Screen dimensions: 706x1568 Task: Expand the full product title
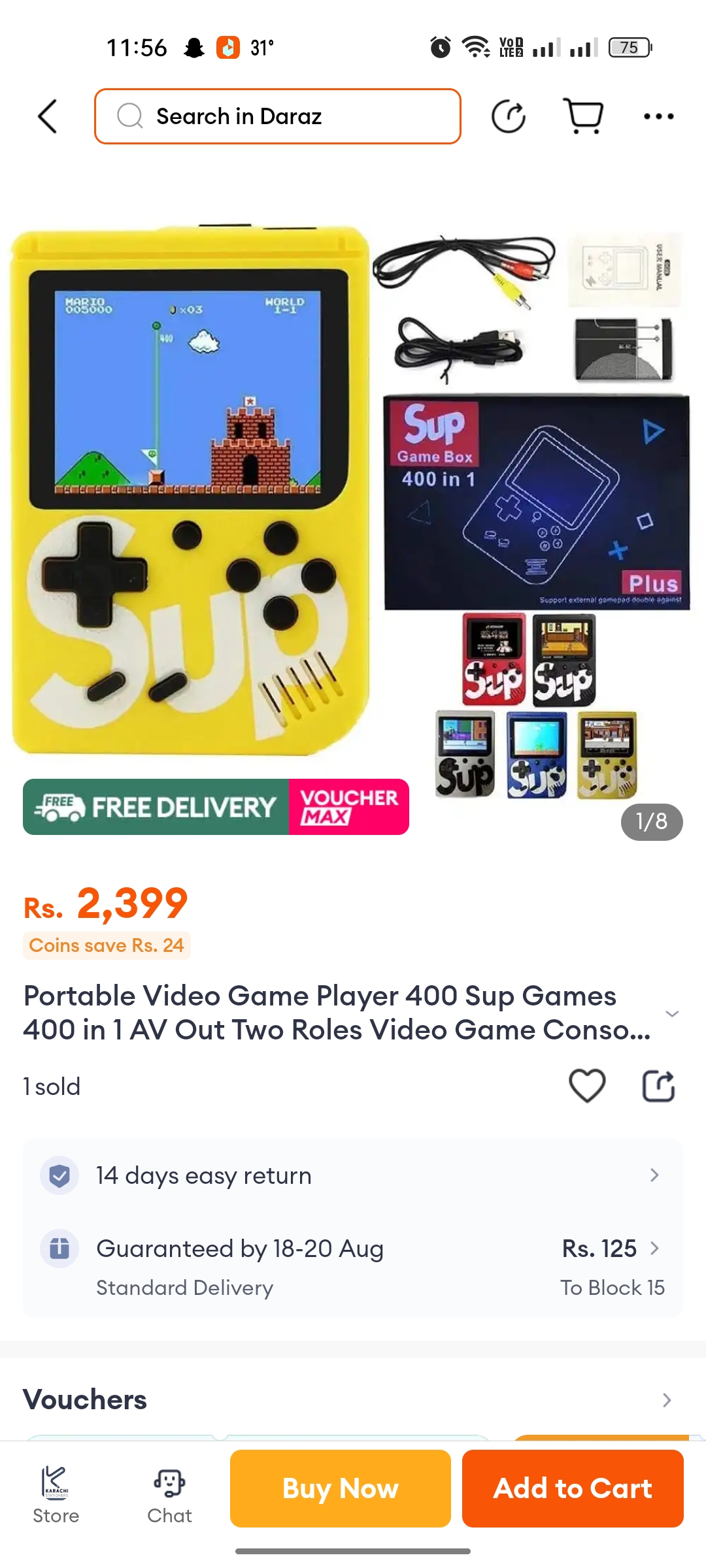click(x=671, y=1013)
